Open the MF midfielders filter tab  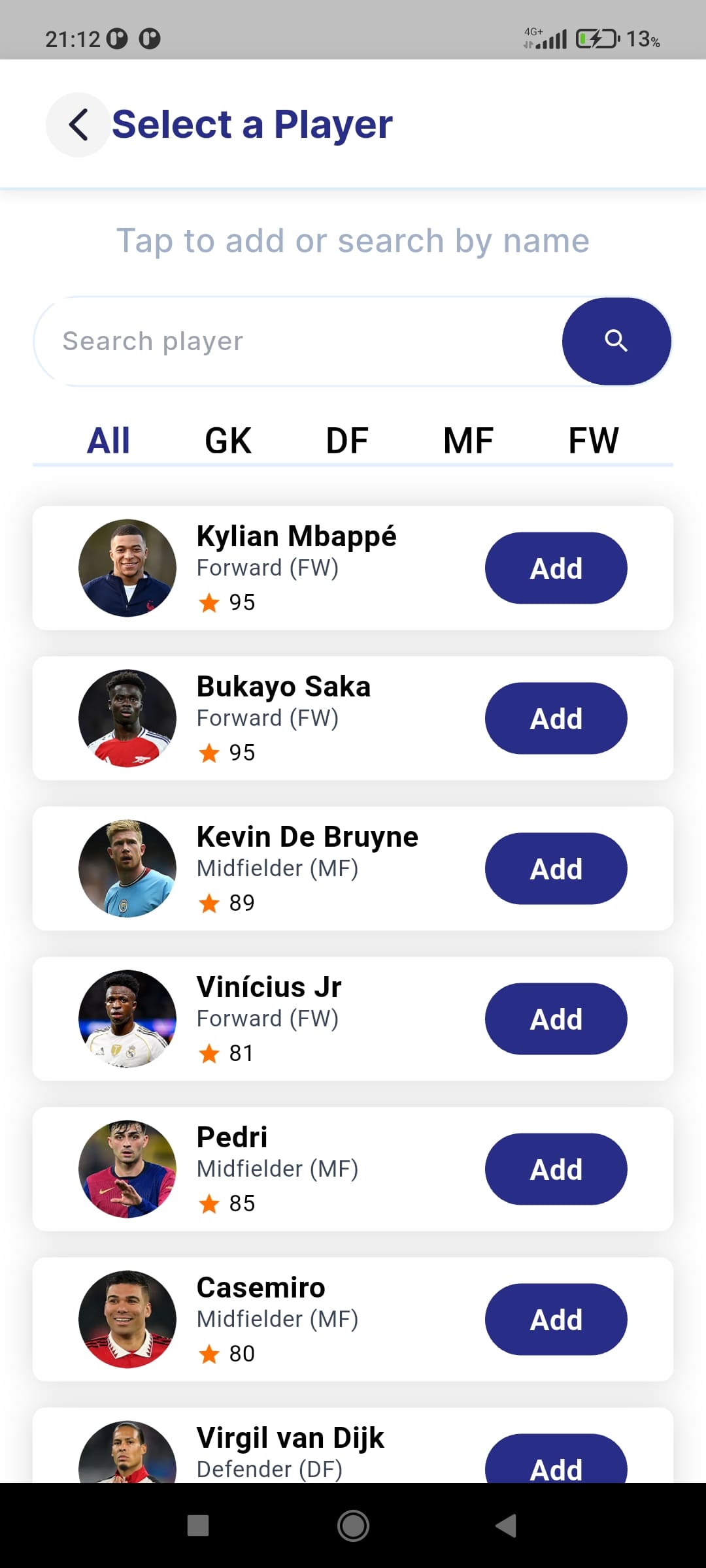pyautogui.click(x=468, y=439)
